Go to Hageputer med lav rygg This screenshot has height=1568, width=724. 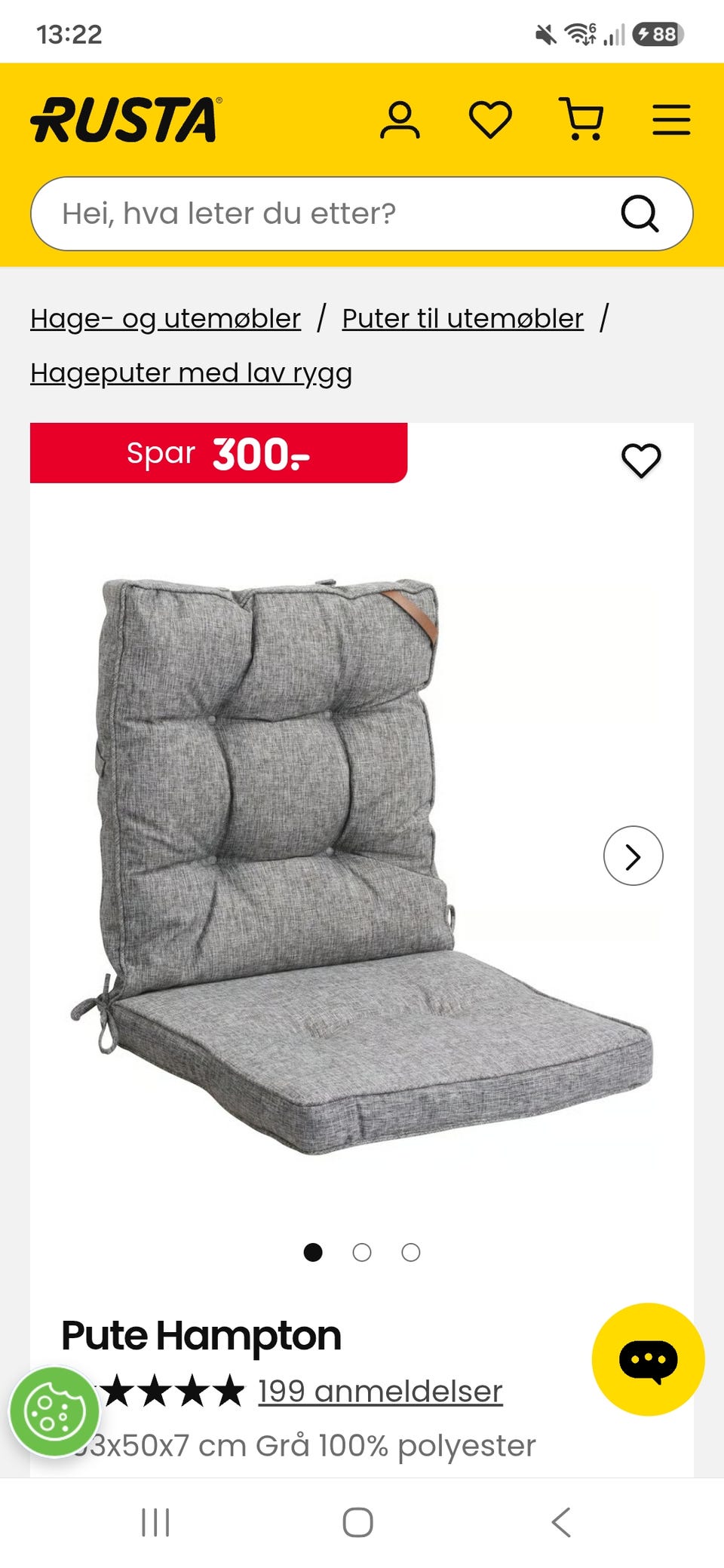pyautogui.click(x=191, y=373)
